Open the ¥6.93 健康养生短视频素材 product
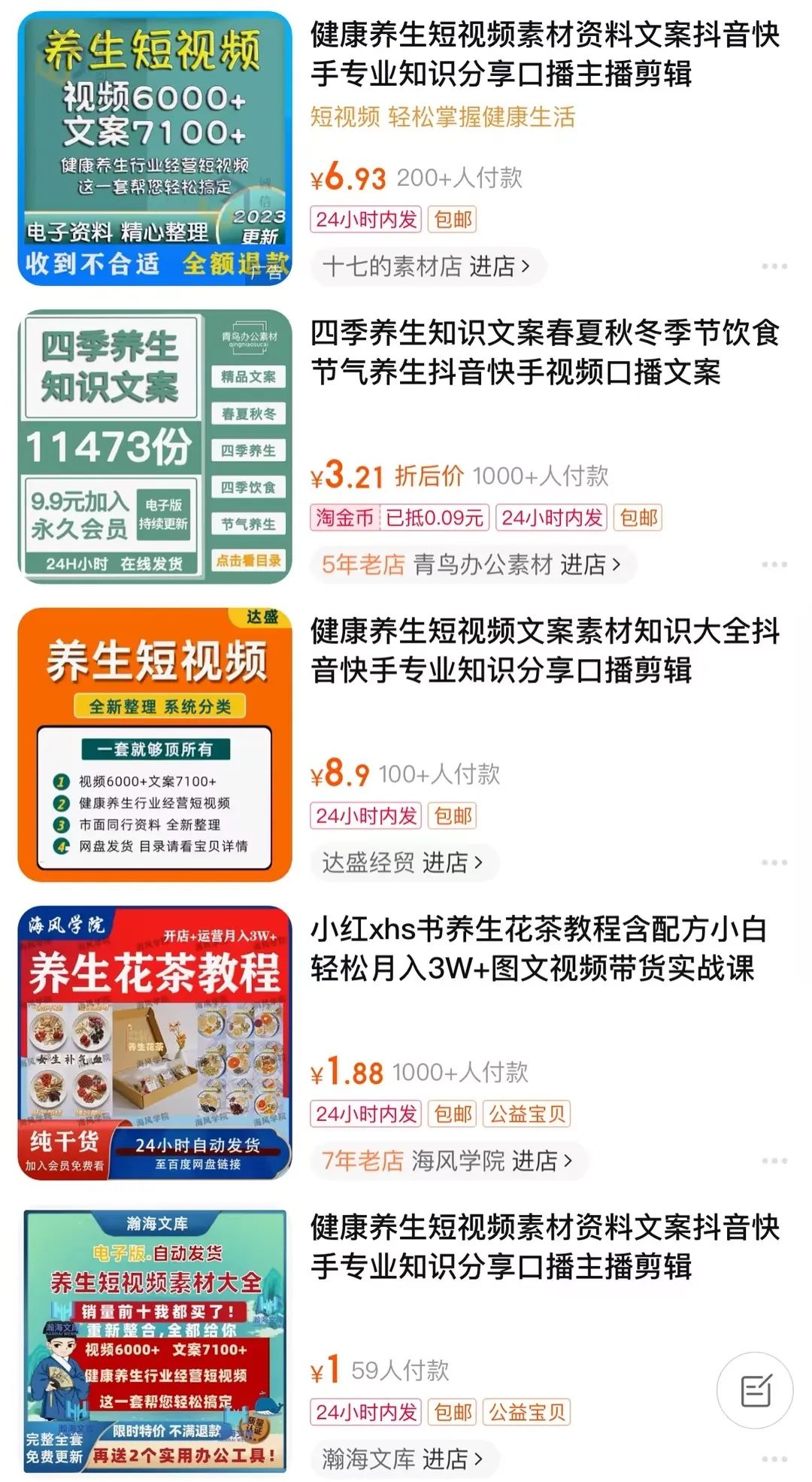This screenshot has height=1482, width=812. 544,54
